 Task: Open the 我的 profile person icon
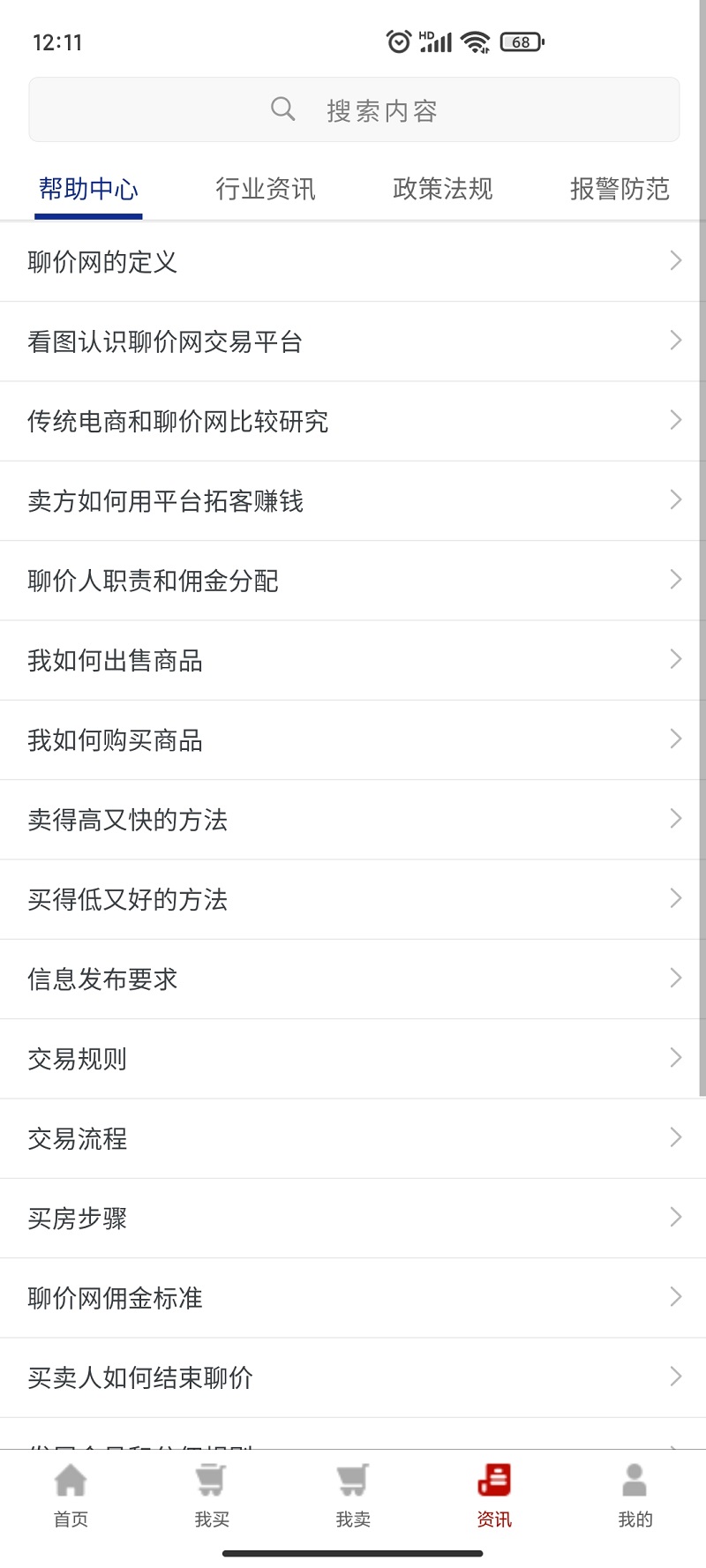(x=635, y=1477)
